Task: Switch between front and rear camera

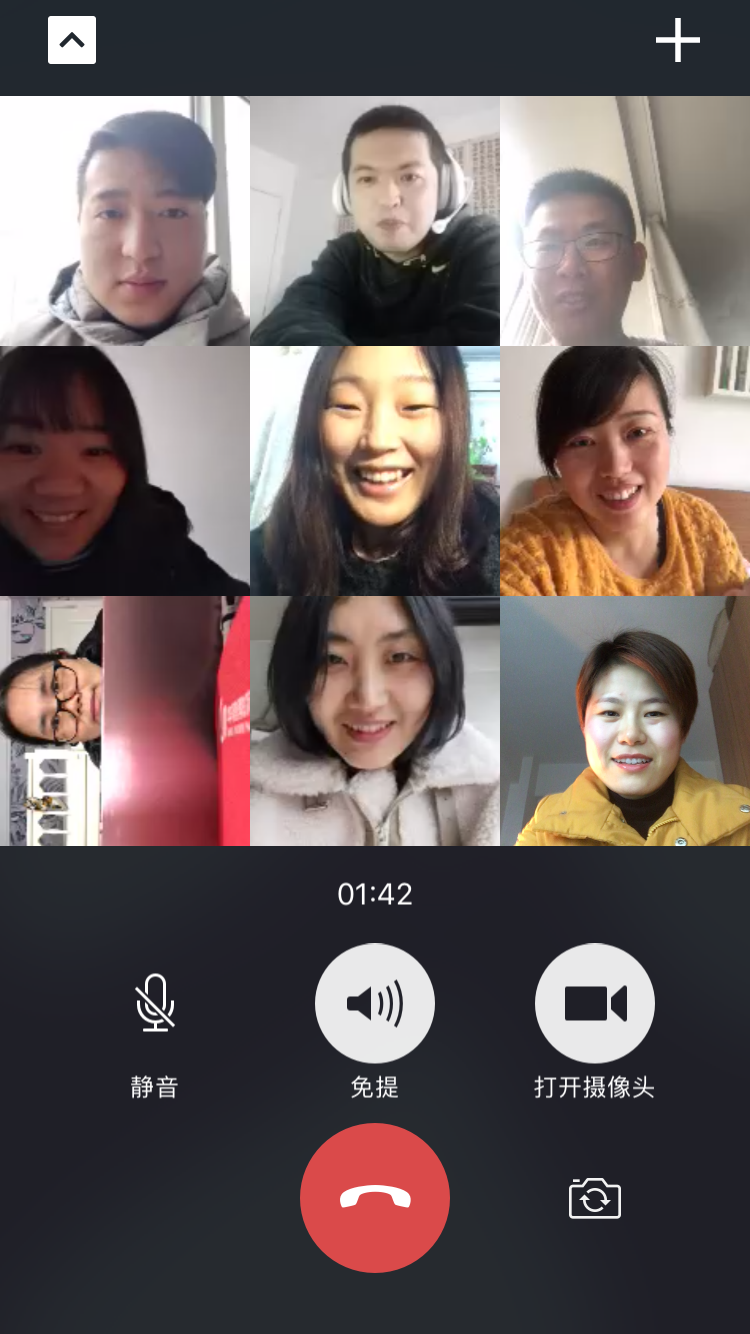Action: tap(595, 1198)
